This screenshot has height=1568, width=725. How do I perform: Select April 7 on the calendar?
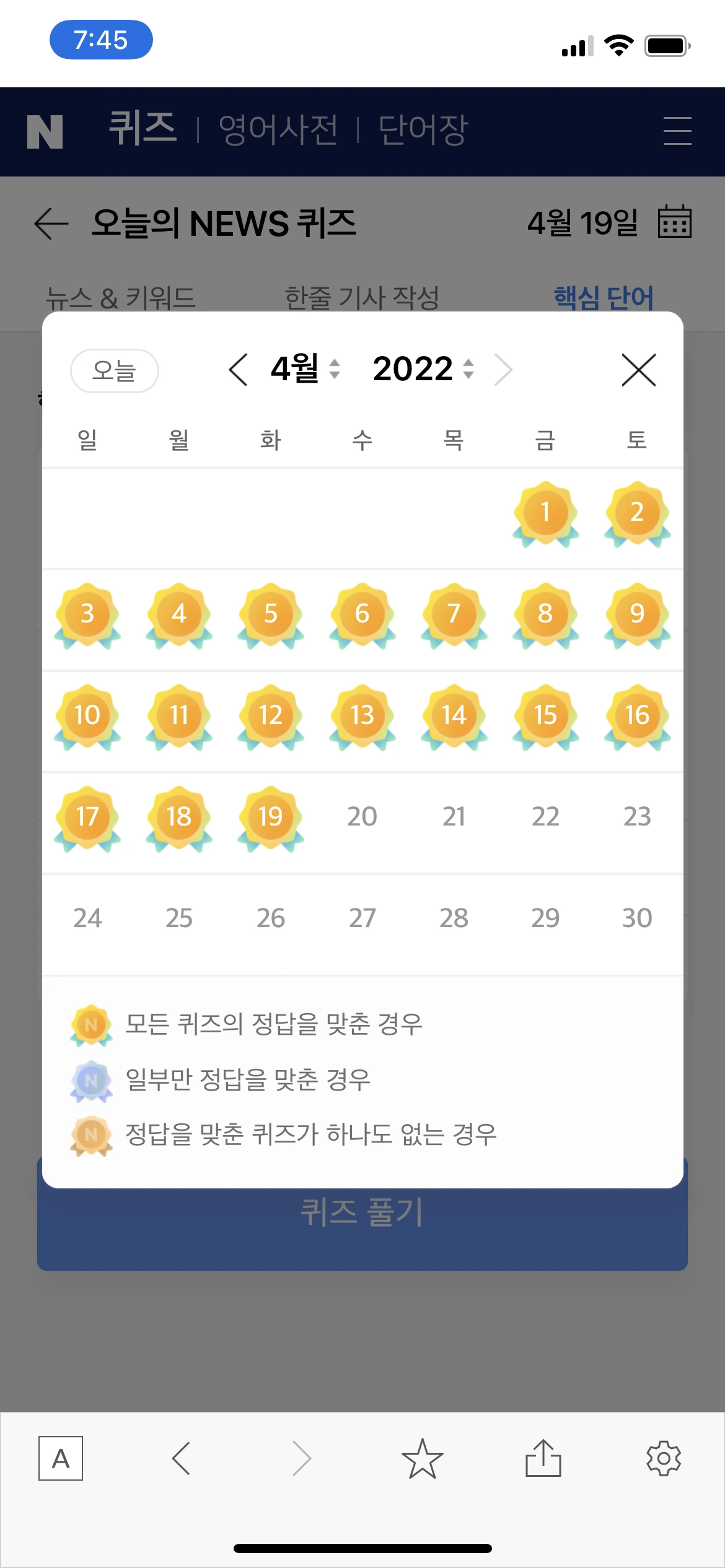[x=454, y=615]
